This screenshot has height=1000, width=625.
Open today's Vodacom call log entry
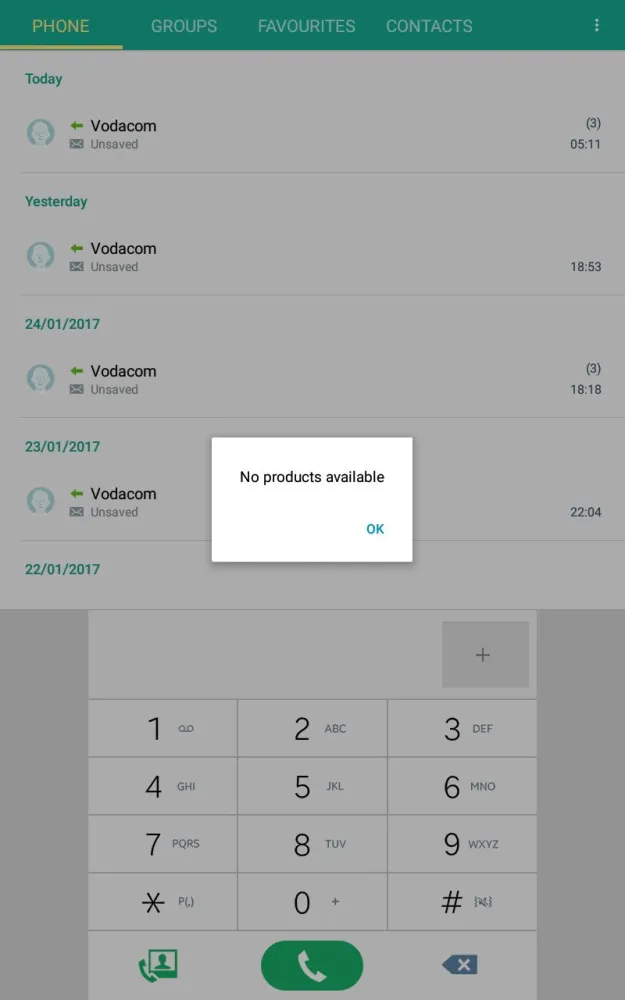312,135
